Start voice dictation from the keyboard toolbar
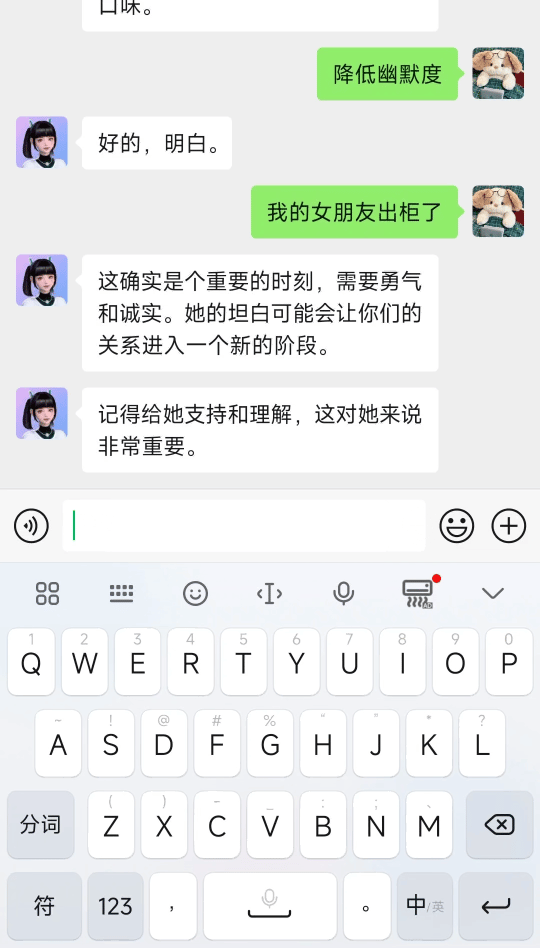Screen dimensions: 540x948 click(343, 594)
